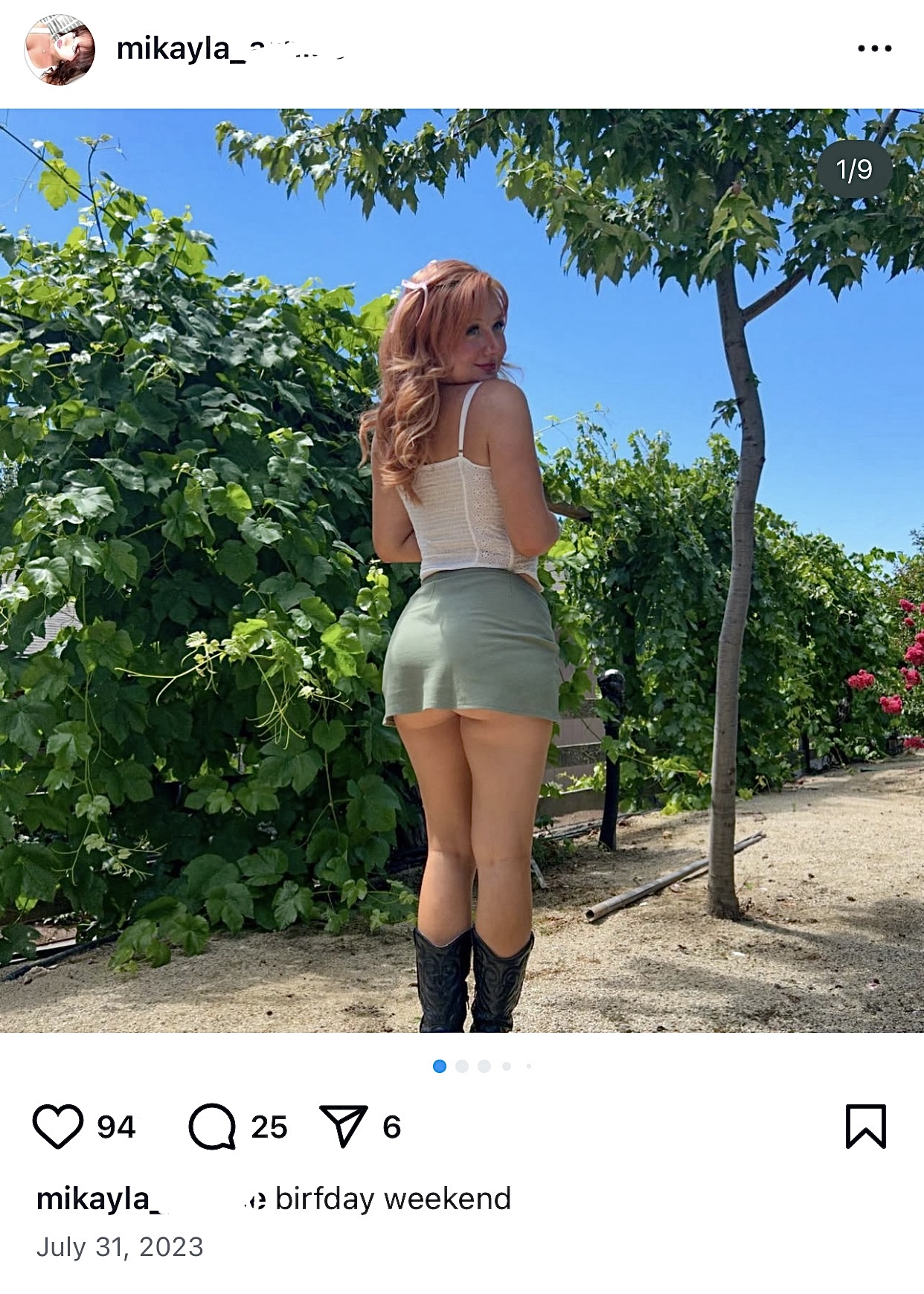924x1294 pixels.
Task: Share this post via the paper plane icon
Action: [343, 1125]
